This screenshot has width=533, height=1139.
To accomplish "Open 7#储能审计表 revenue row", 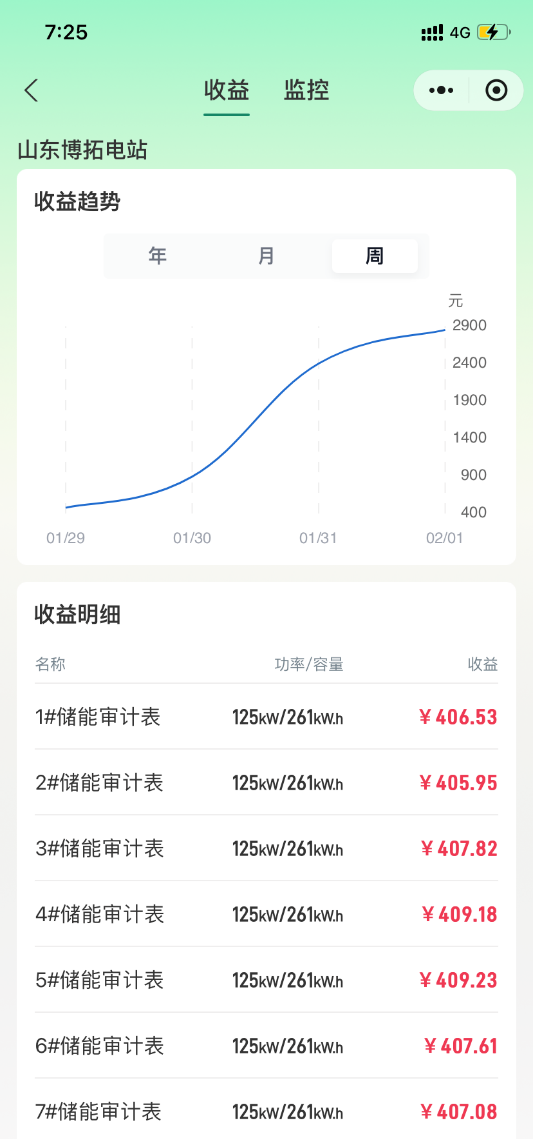I will click(x=266, y=1111).
